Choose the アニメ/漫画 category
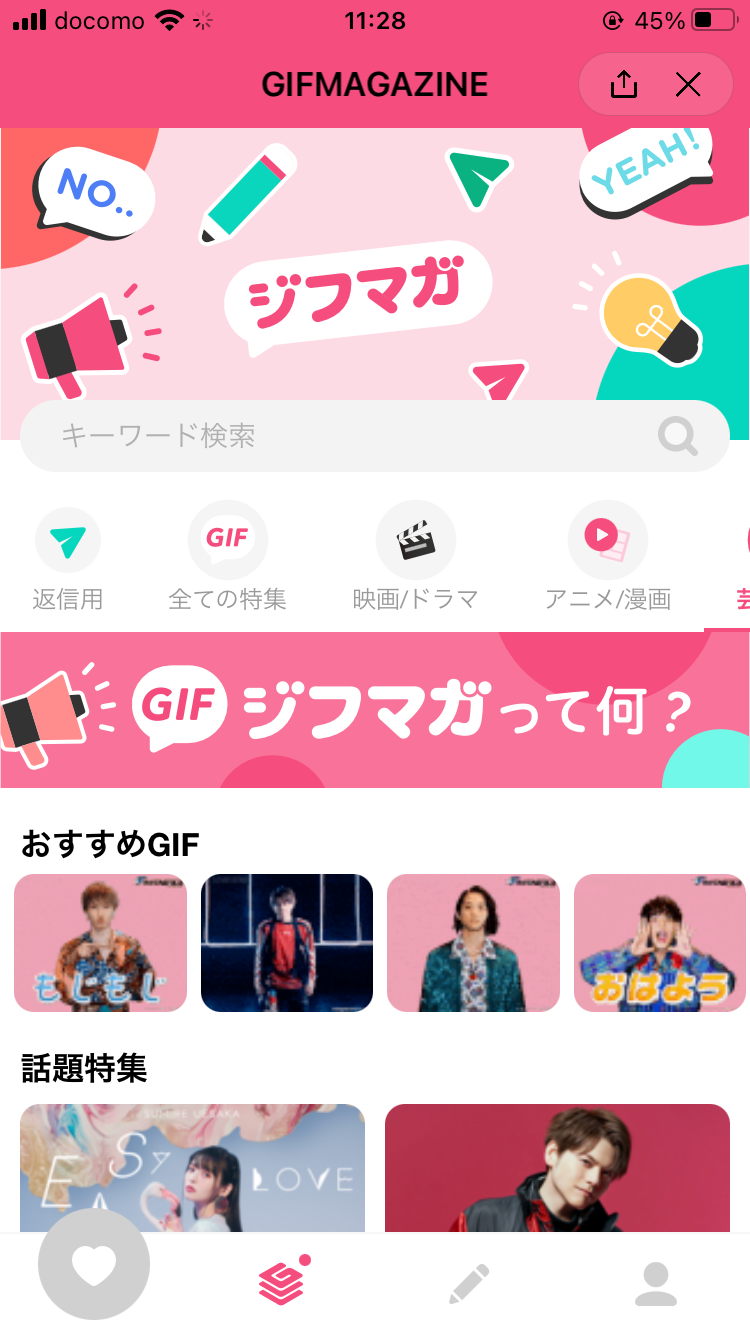Viewport: 750px width, 1334px height. pos(608,558)
